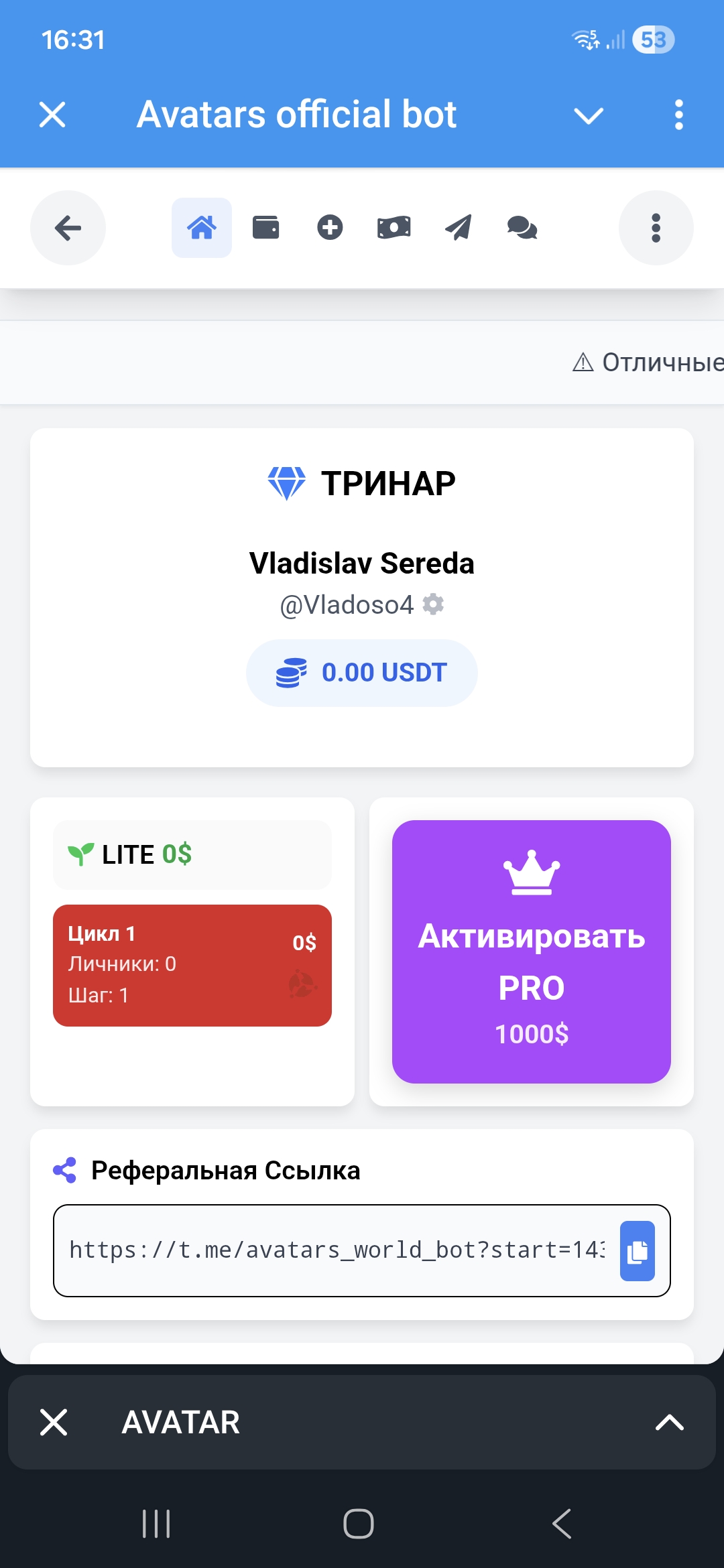Go back using the toolbar arrow

point(68,228)
